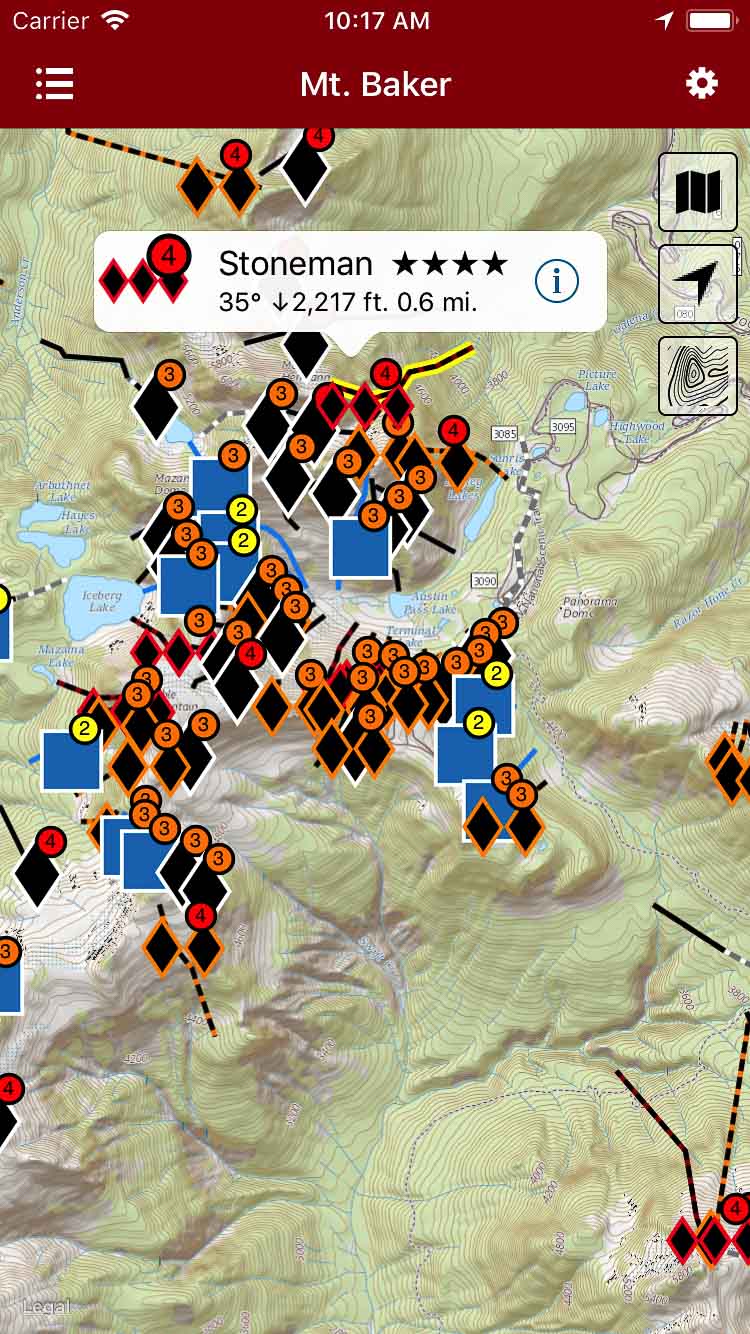Open the Legal link
The image size is (750, 1334).
point(46,1306)
